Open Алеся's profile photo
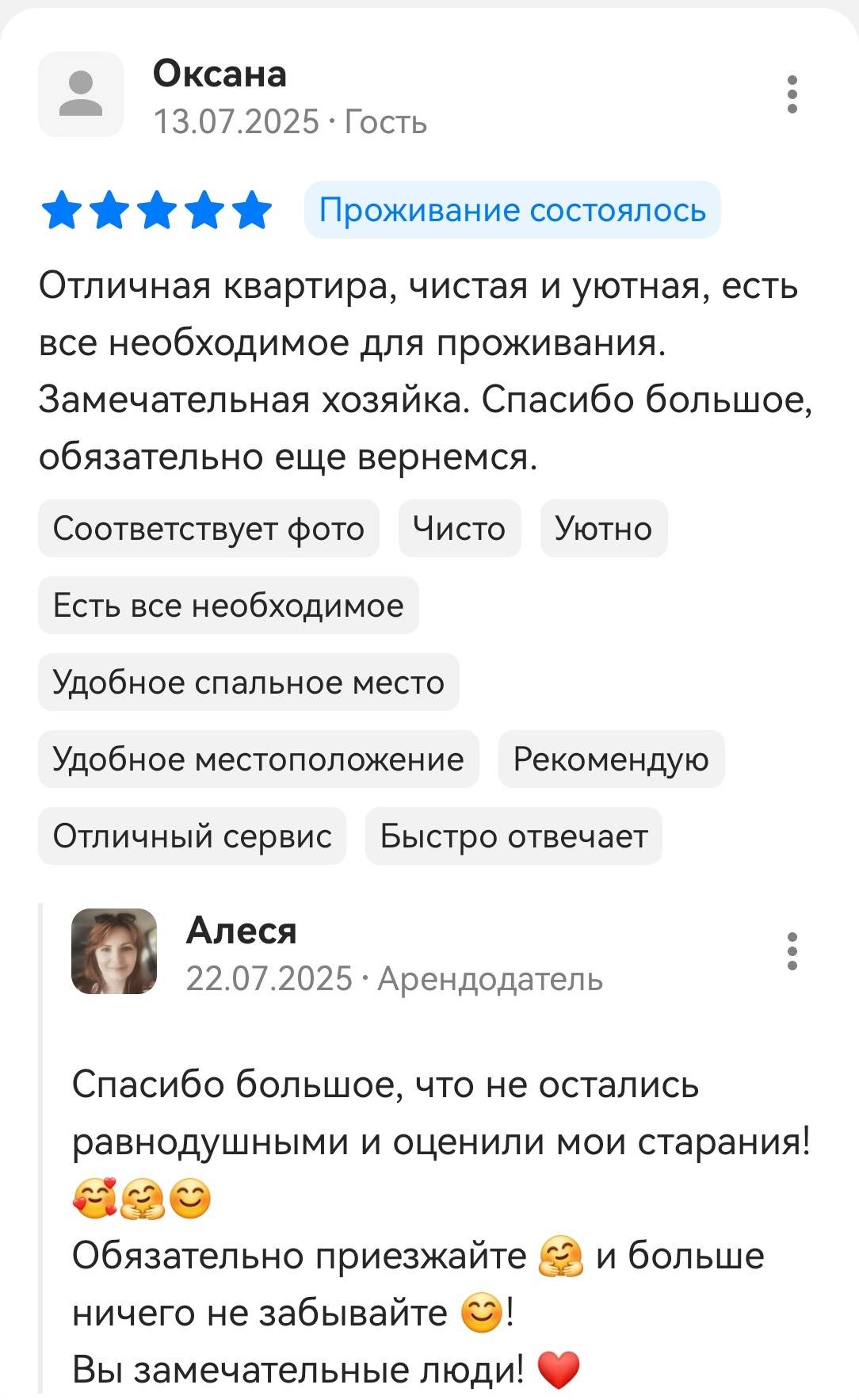The height and width of the screenshot is (1400, 859). [114, 951]
